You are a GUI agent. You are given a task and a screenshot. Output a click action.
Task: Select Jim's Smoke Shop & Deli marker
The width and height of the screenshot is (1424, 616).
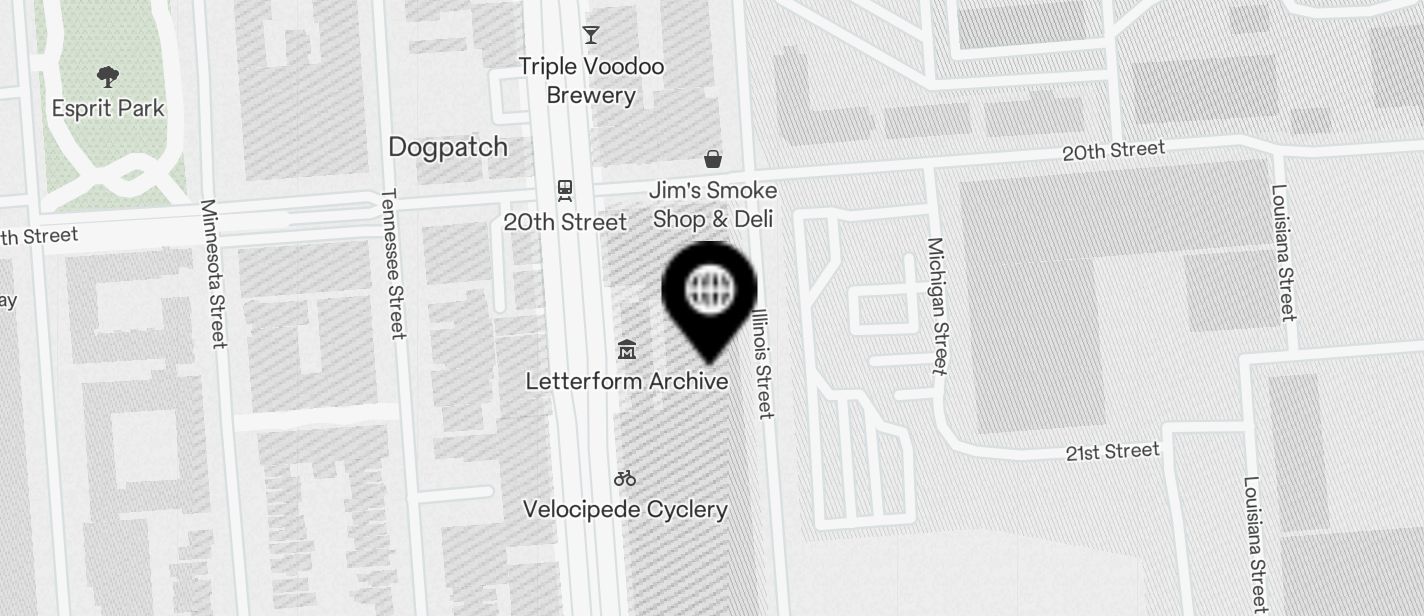713,159
